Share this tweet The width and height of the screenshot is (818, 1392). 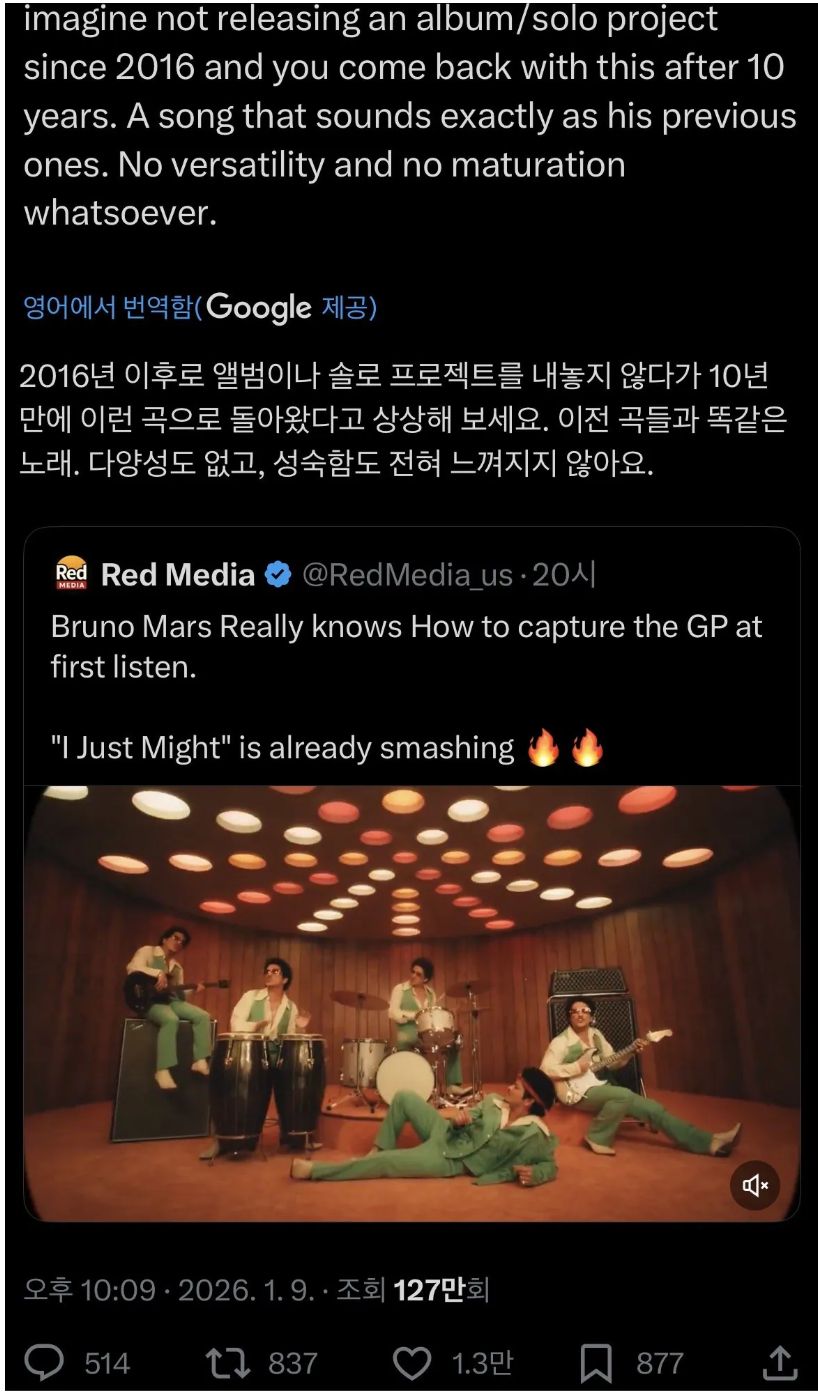[779, 1362]
